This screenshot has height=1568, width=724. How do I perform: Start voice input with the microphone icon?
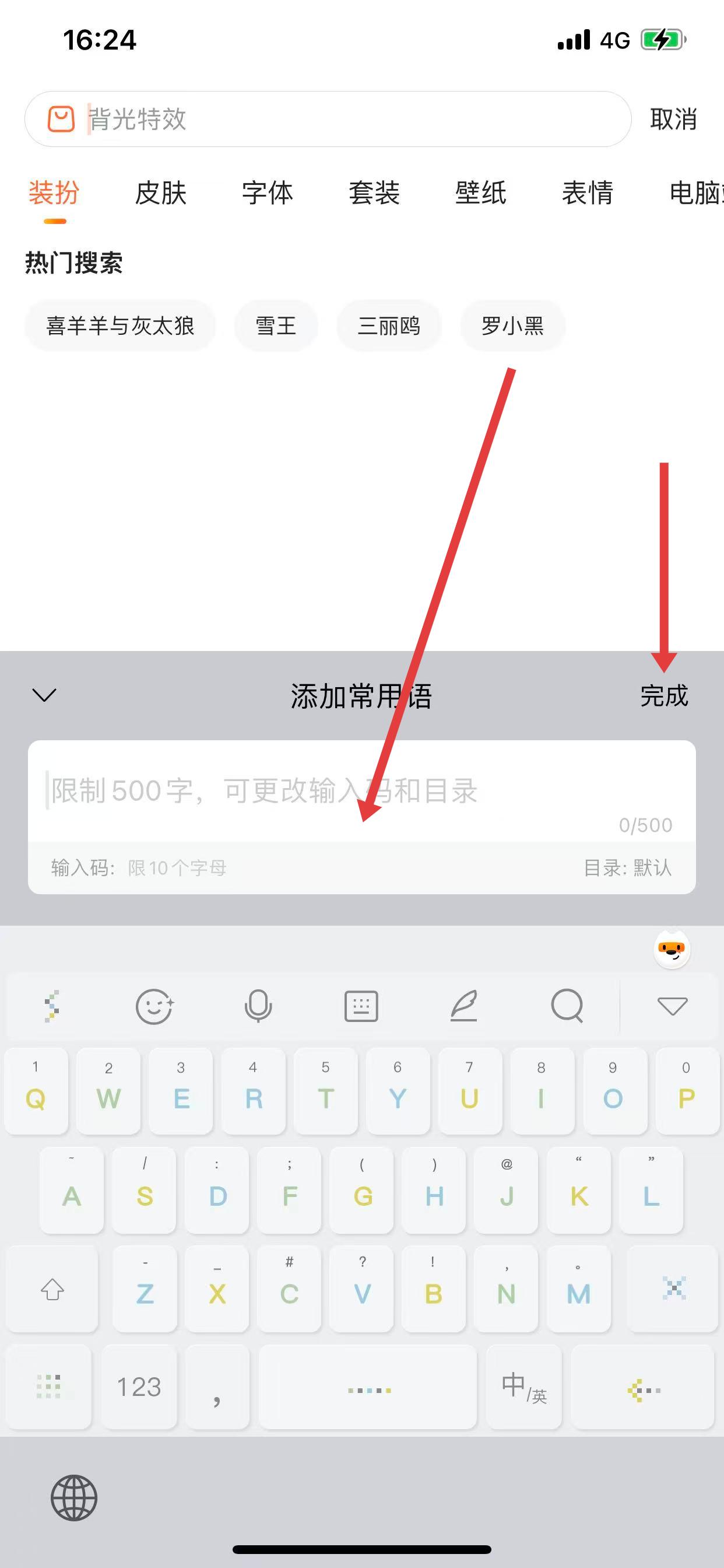[258, 1006]
